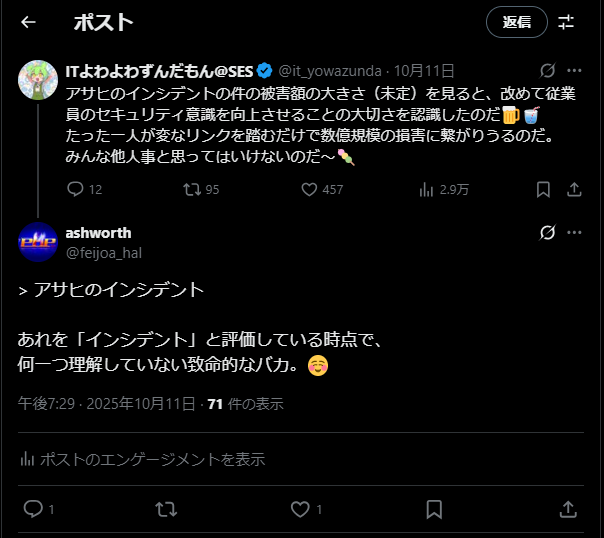Open overflow menu on ITよわよわずんだもん's post
This screenshot has height=538, width=604.
click(574, 70)
